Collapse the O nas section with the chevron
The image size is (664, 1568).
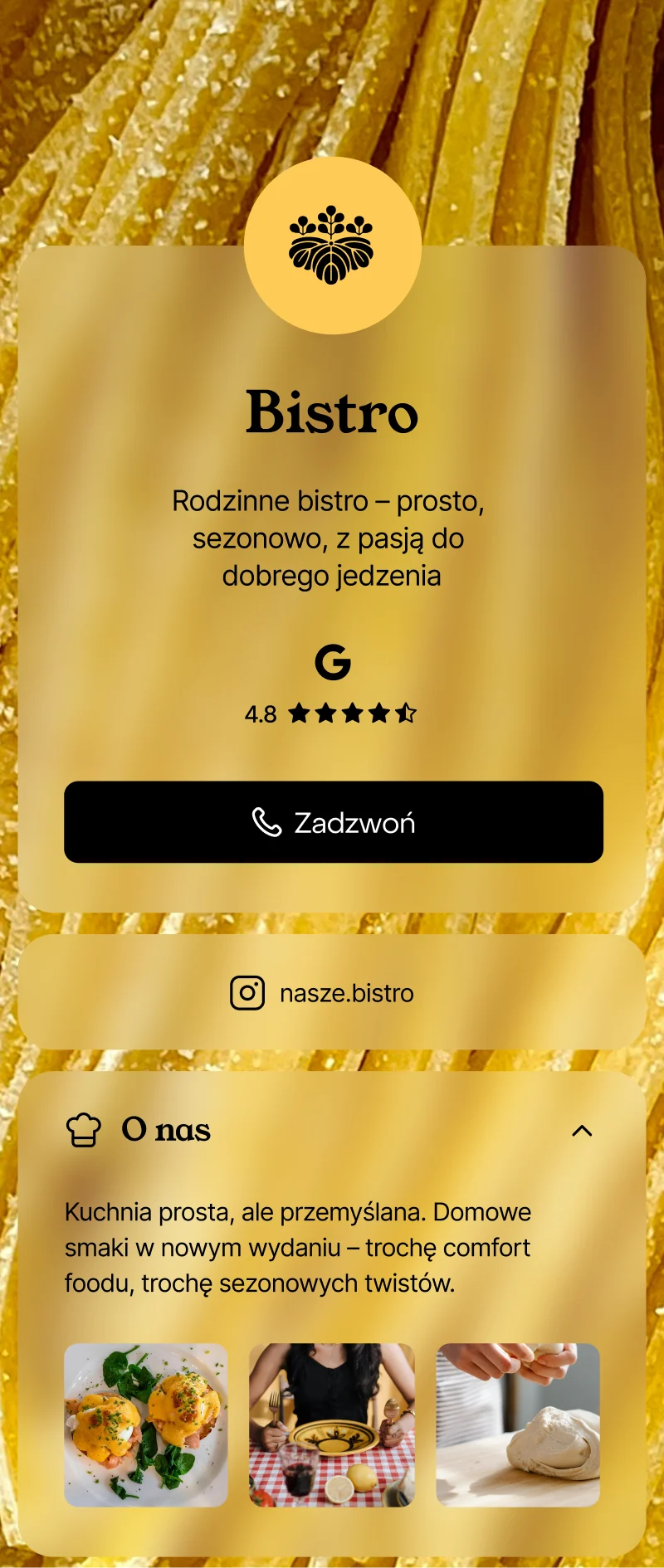pos(582,1131)
